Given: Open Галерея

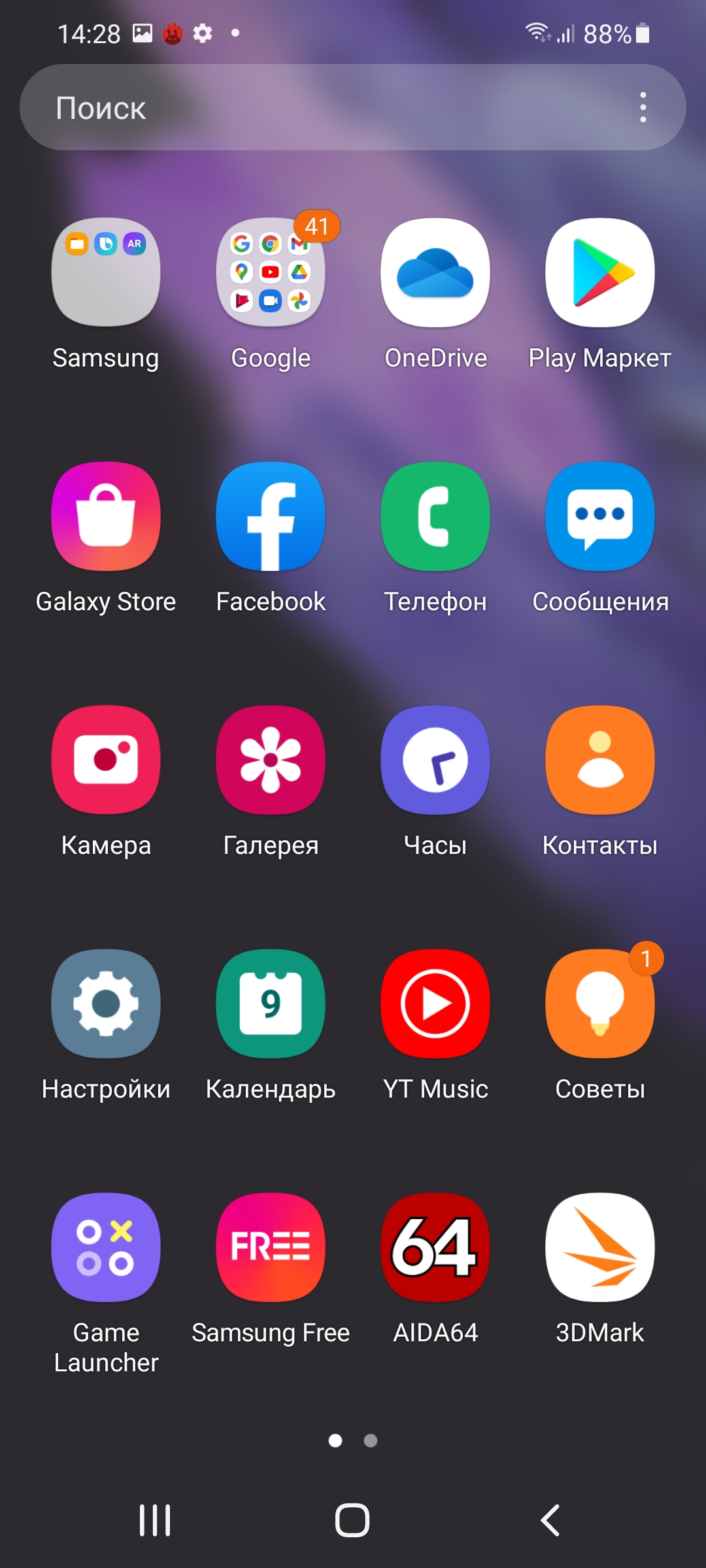Looking at the screenshot, I should point(271,760).
